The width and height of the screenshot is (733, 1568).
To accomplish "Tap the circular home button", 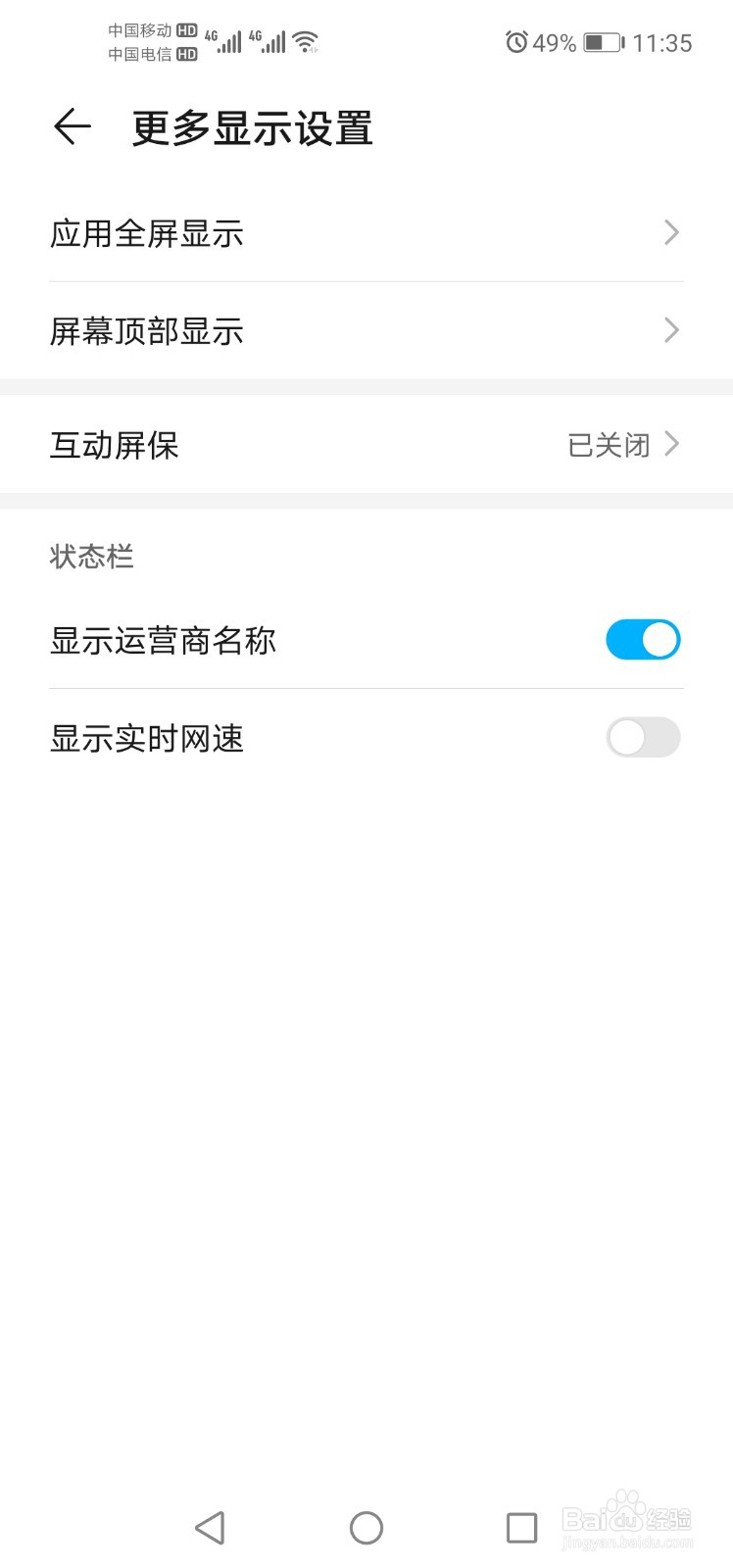I will [x=366, y=1527].
